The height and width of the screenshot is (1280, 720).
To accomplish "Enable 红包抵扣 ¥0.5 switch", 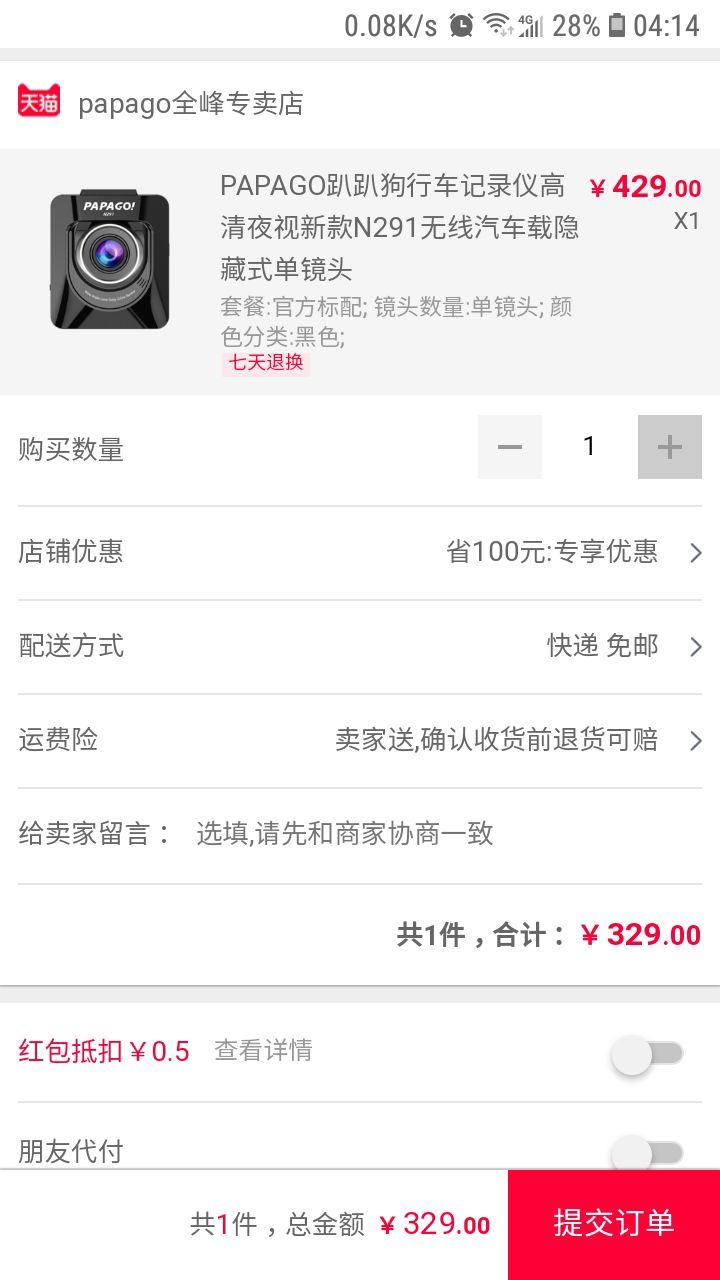I will [648, 1053].
